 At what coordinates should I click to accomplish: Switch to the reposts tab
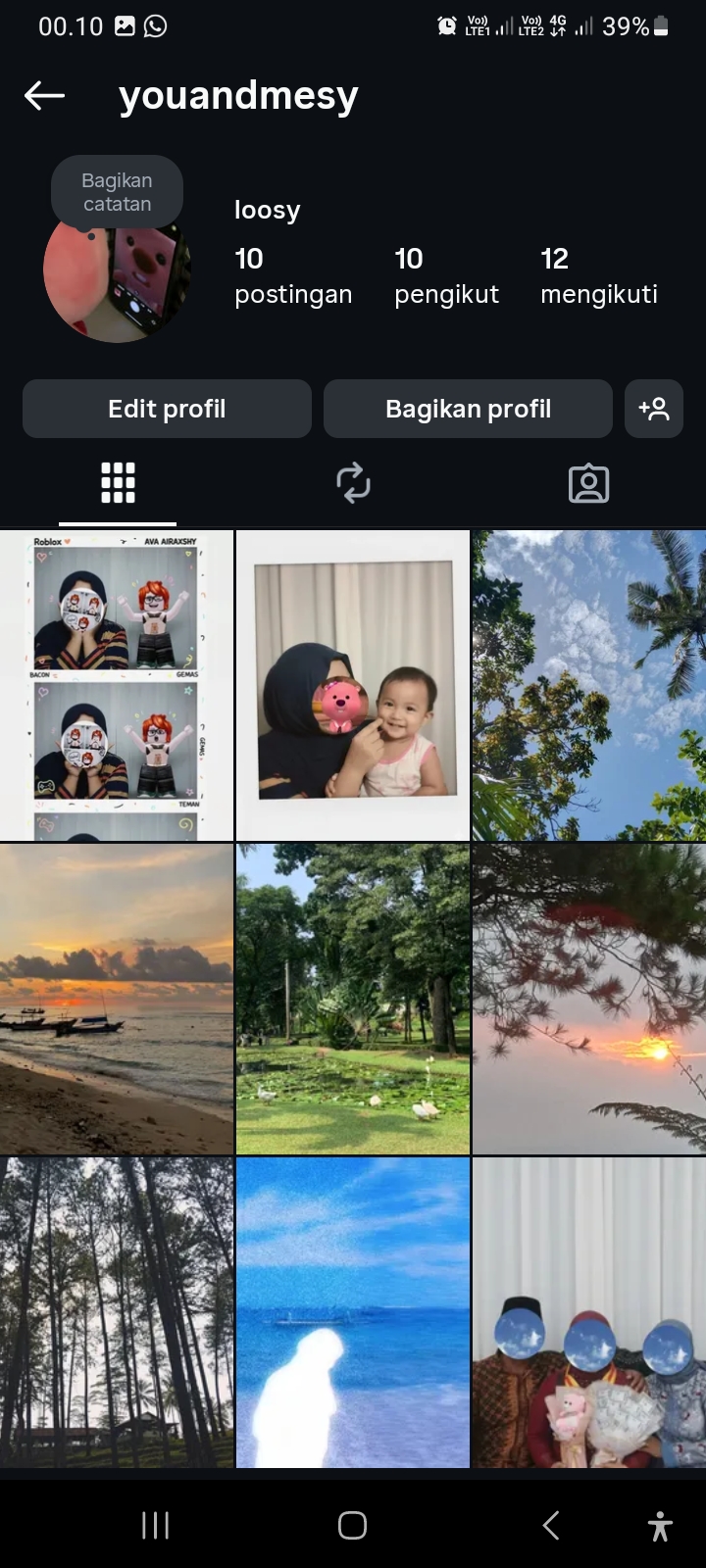(x=353, y=483)
